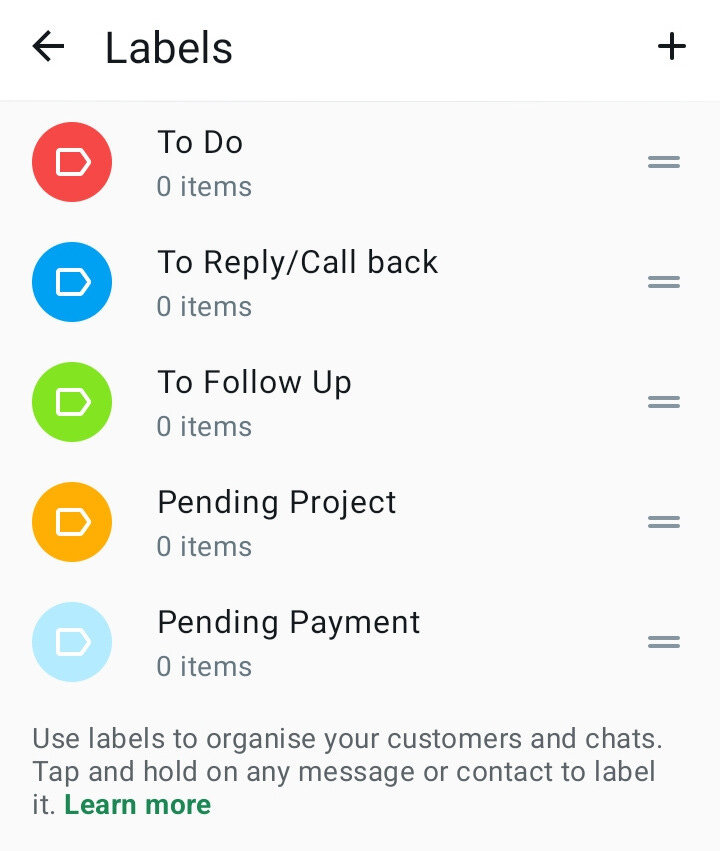
Task: Click the Learn more link
Action: pos(137,805)
